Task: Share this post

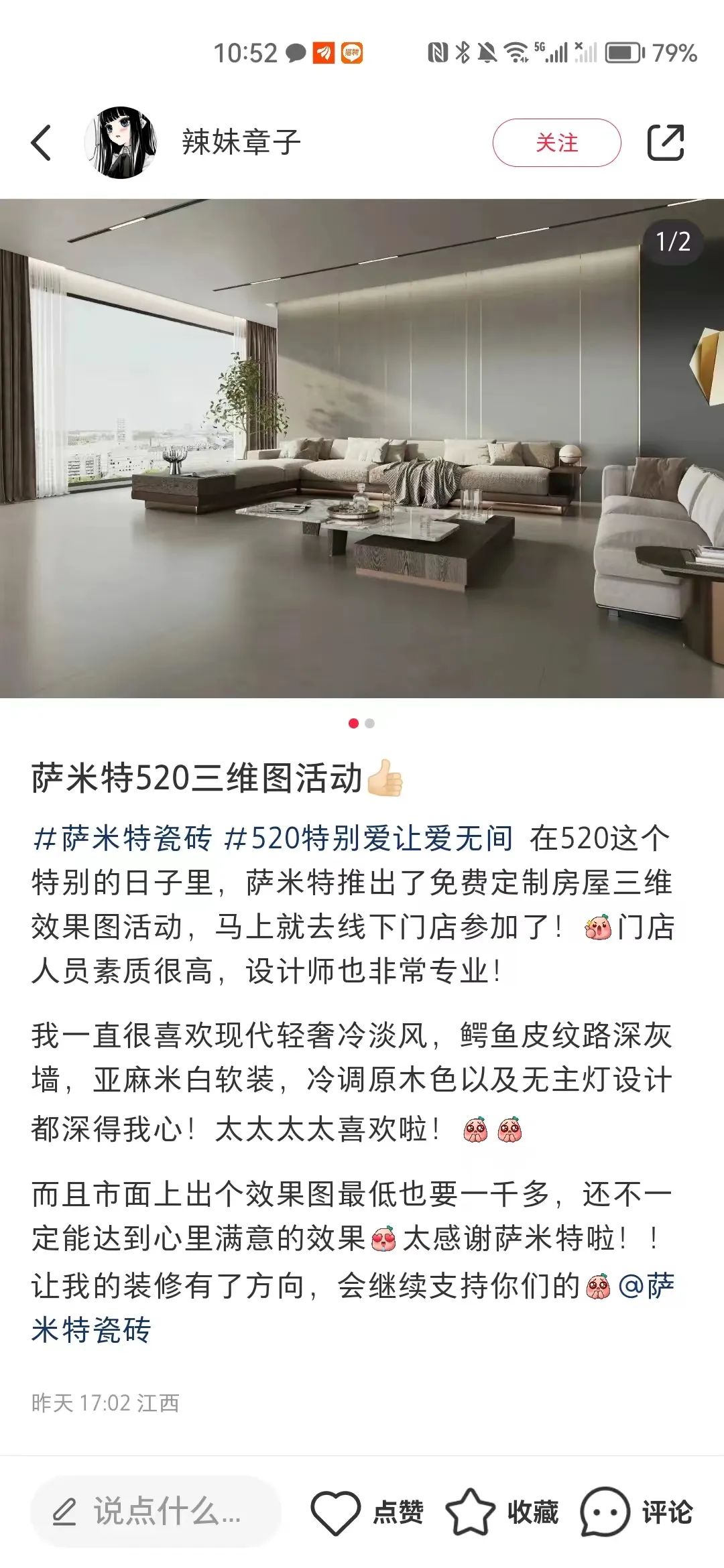Action: (x=665, y=143)
